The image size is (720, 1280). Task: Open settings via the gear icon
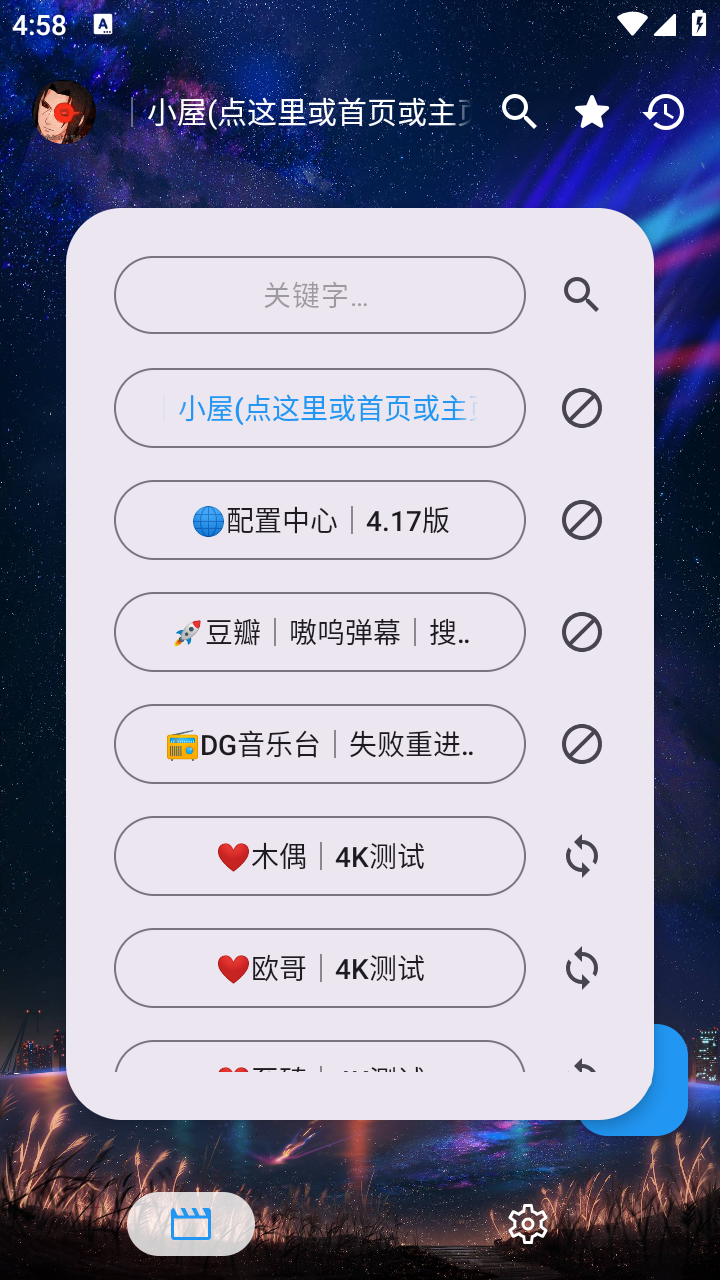[528, 1222]
